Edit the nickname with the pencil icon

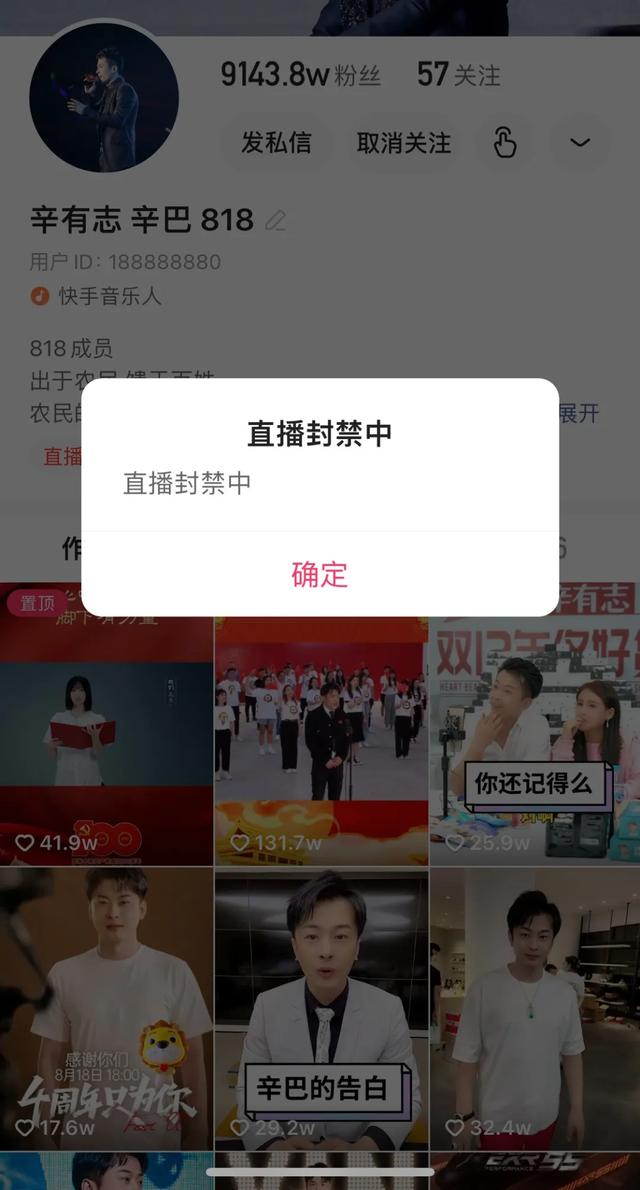(x=276, y=221)
